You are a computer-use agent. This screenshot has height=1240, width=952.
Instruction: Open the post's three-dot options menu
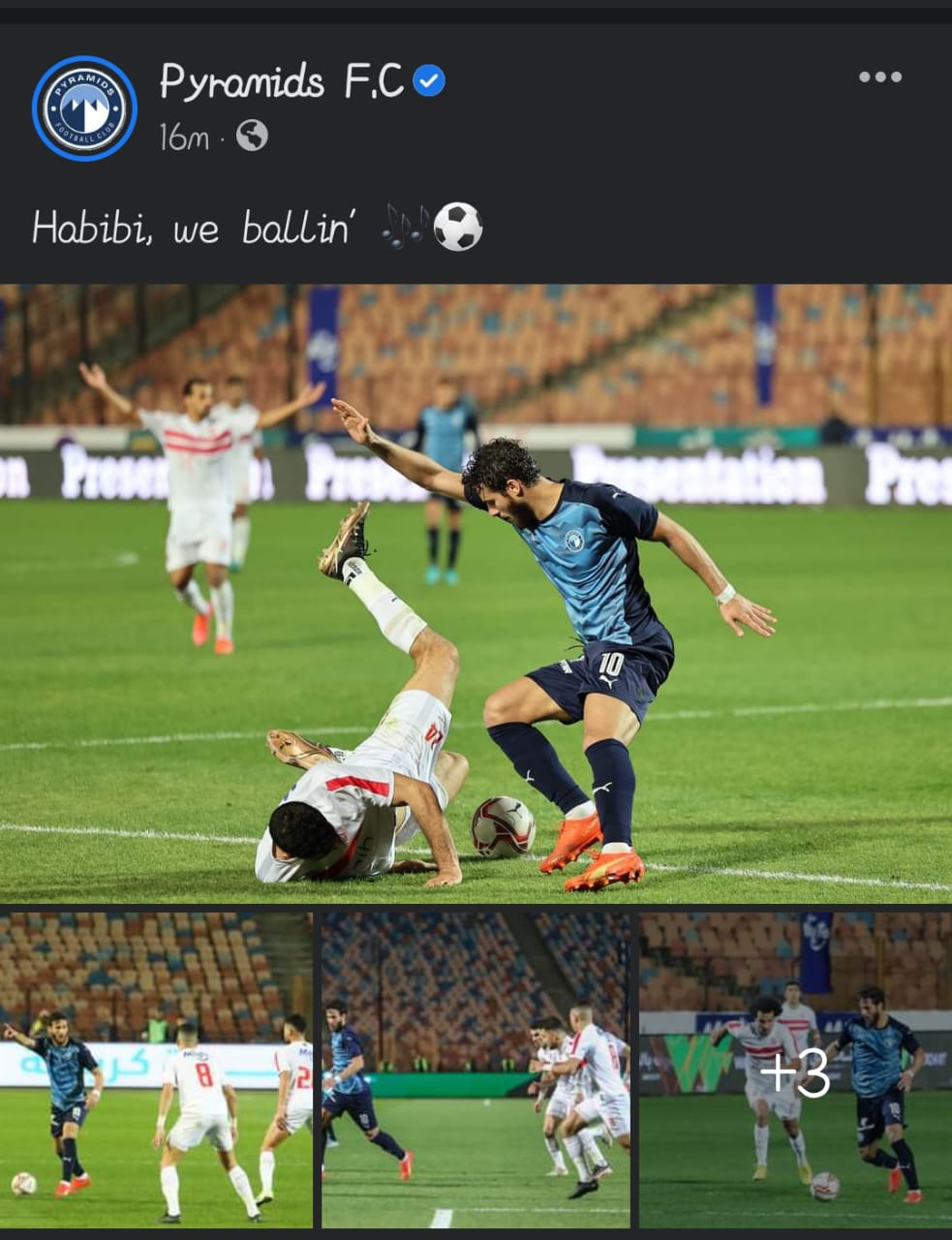pos(879,77)
